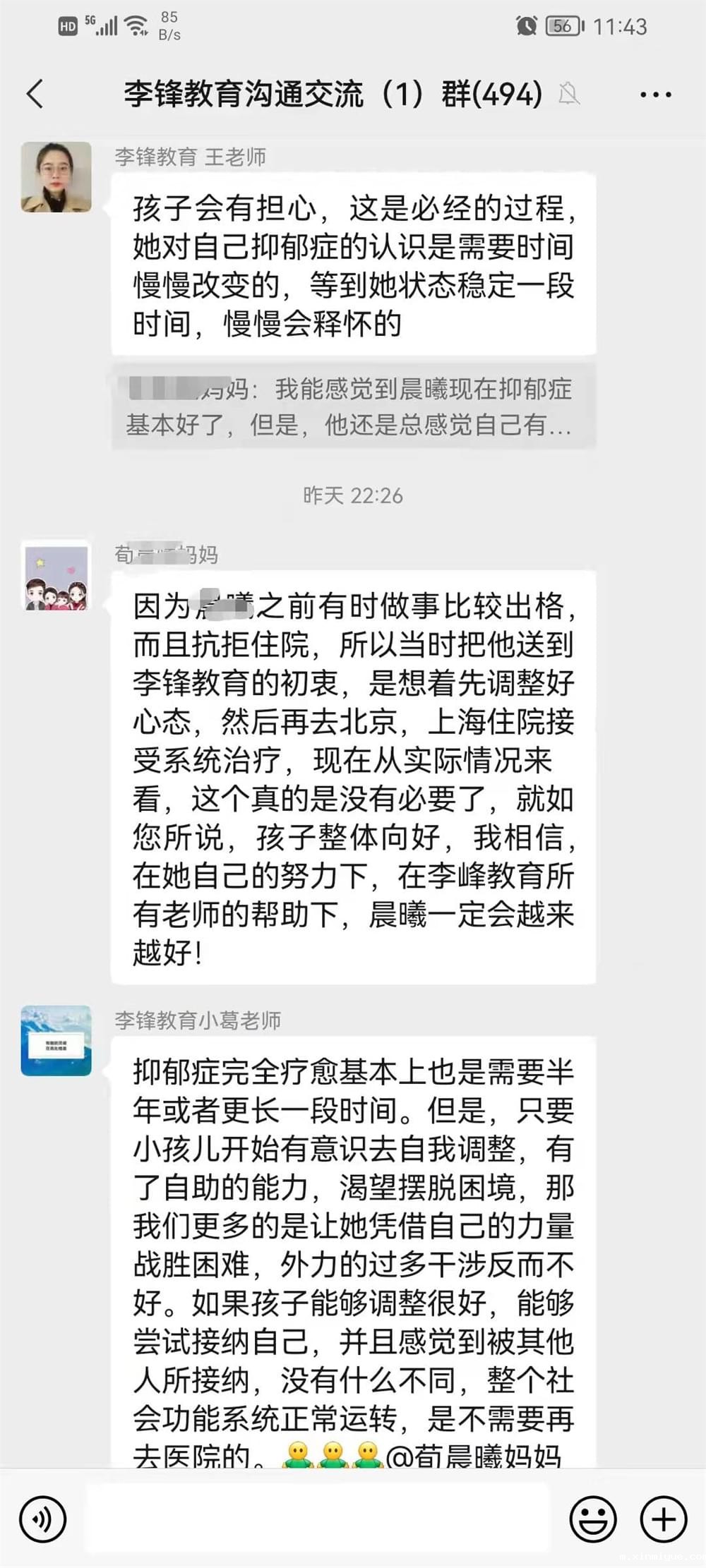Open 荀晨曦妈妈's avatar picture
This screenshot has height=1568, width=706.
[x=56, y=575]
